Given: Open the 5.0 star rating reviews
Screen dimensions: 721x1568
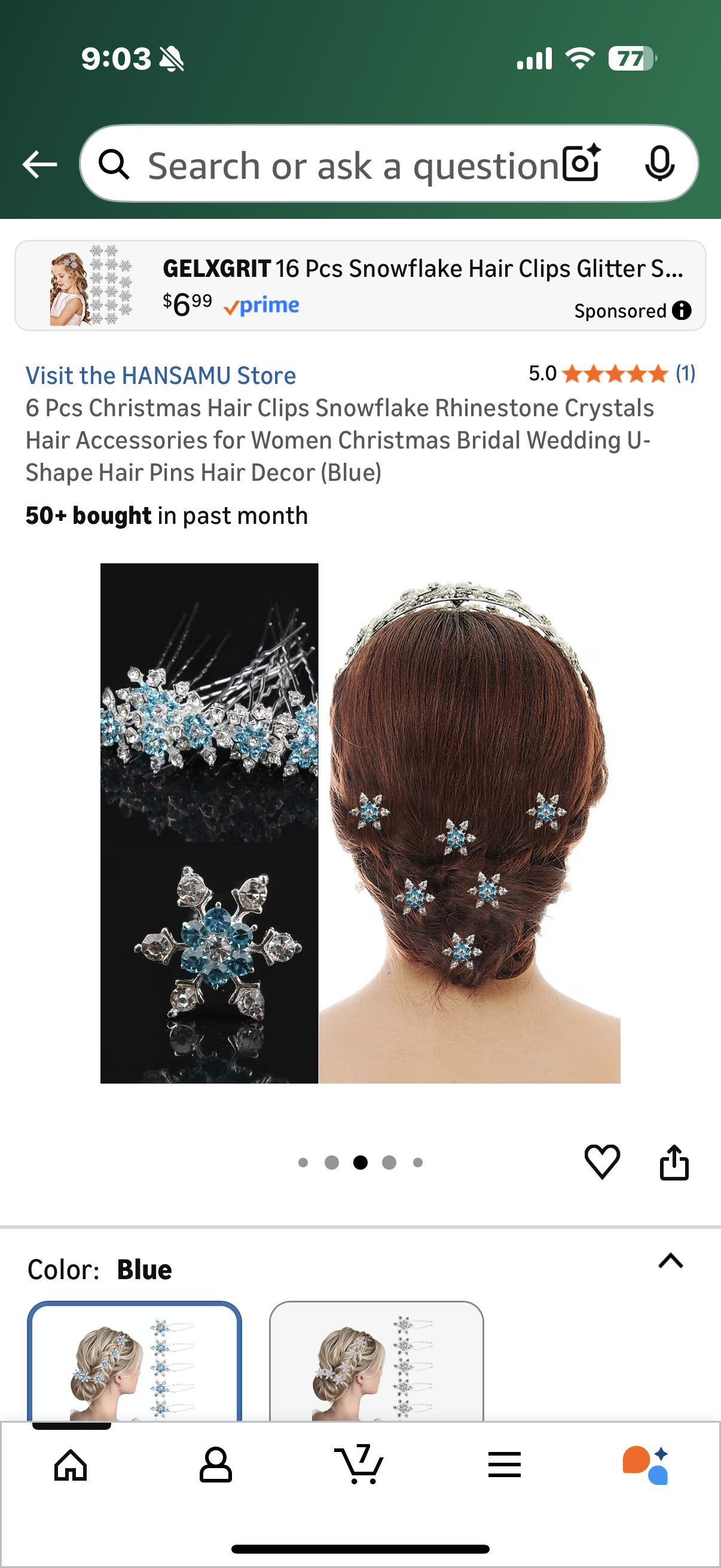Looking at the screenshot, I should click(x=612, y=373).
